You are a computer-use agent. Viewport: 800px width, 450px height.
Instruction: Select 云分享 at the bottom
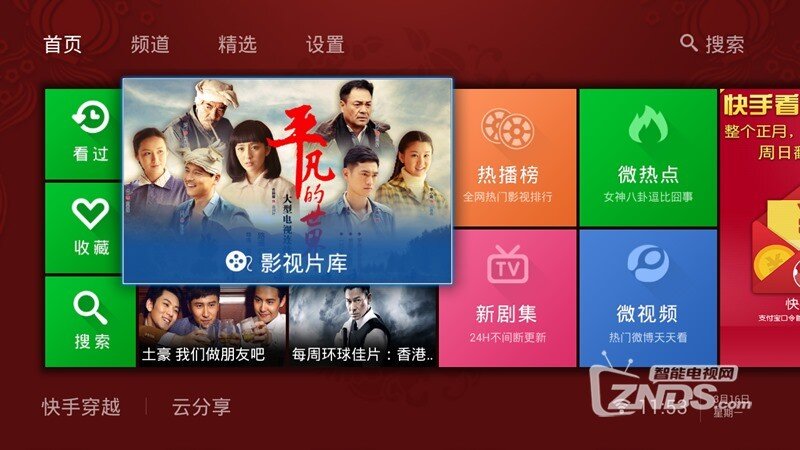(200, 407)
